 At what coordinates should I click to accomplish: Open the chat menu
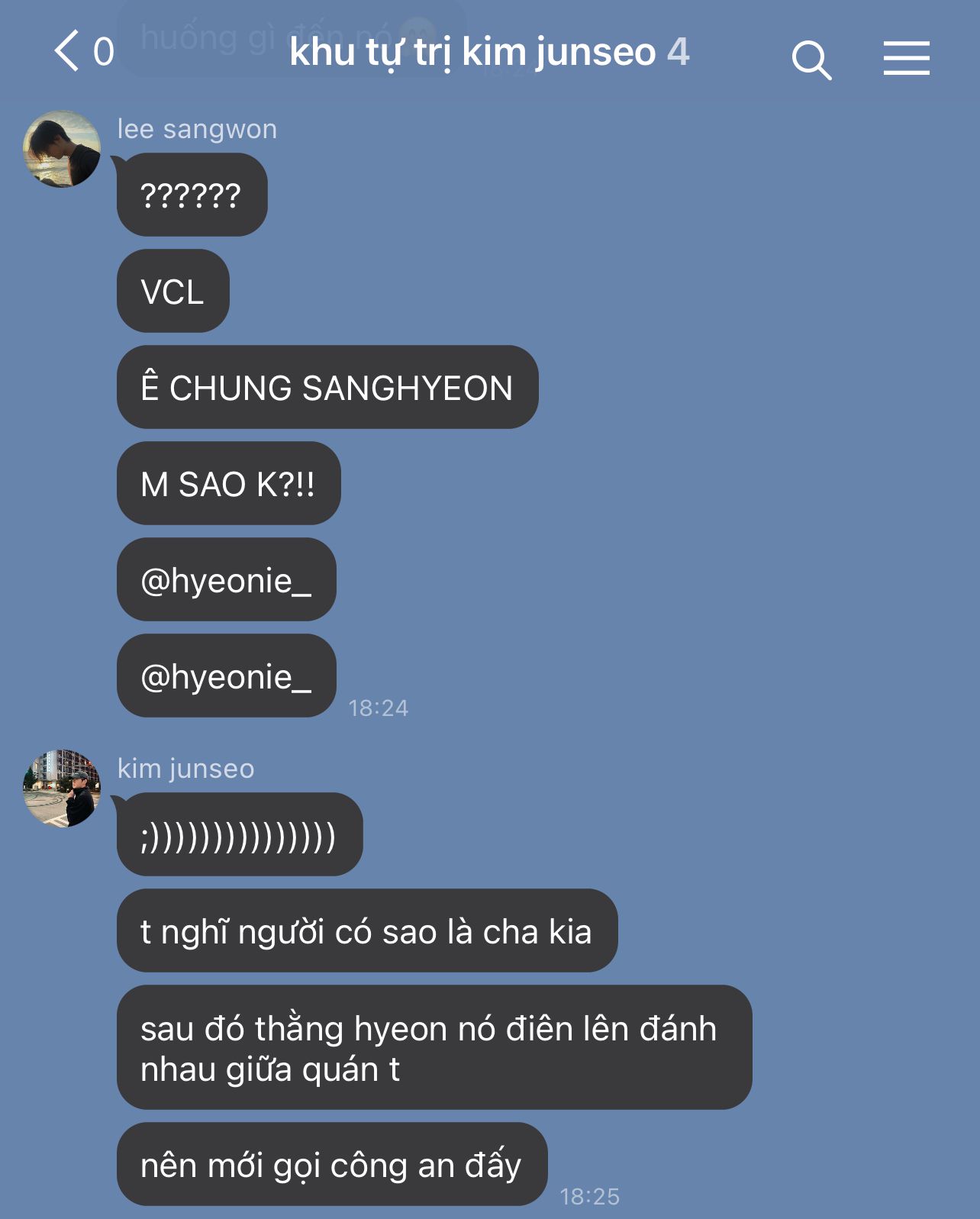tap(906, 59)
